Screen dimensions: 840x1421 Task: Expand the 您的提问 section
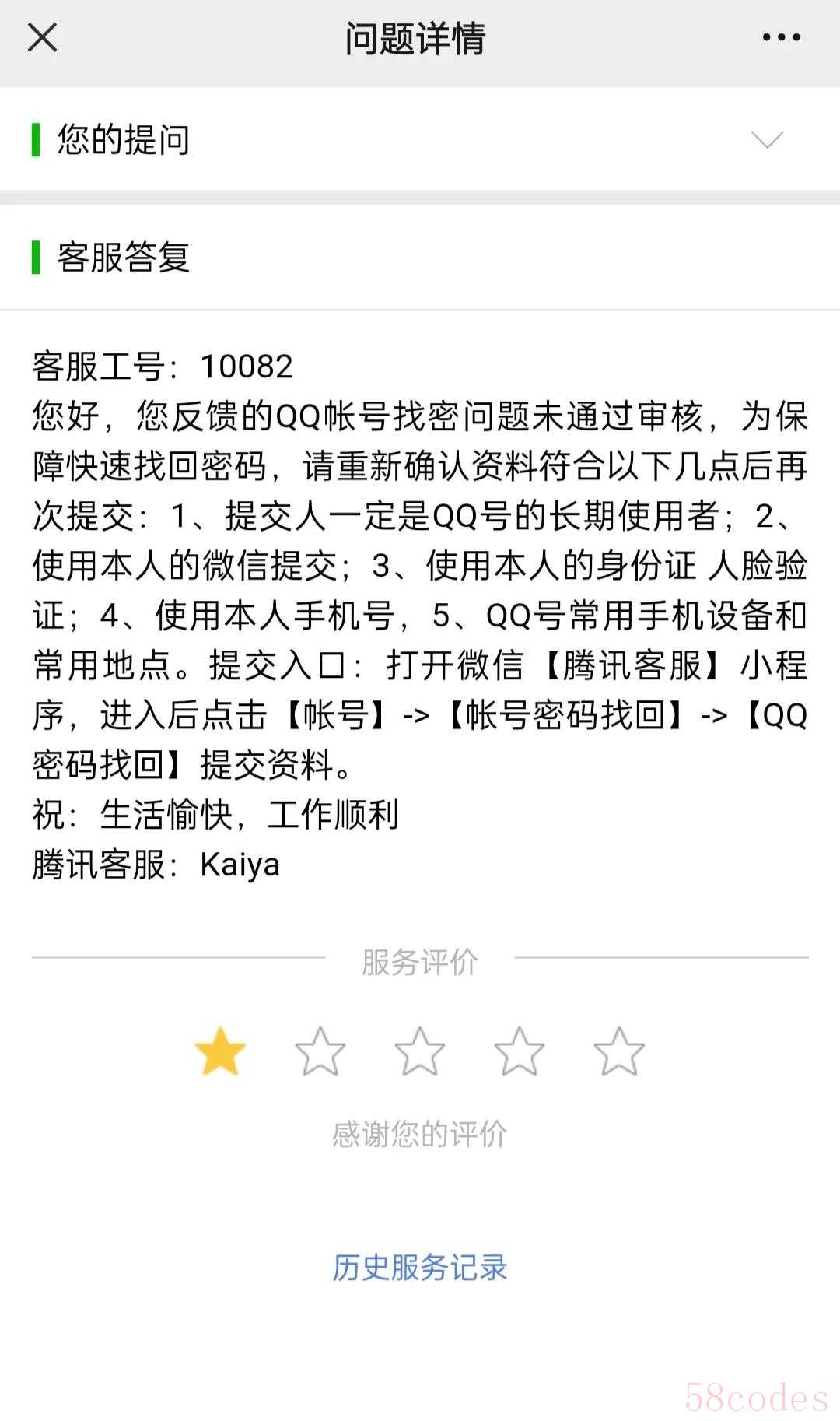coord(767,140)
